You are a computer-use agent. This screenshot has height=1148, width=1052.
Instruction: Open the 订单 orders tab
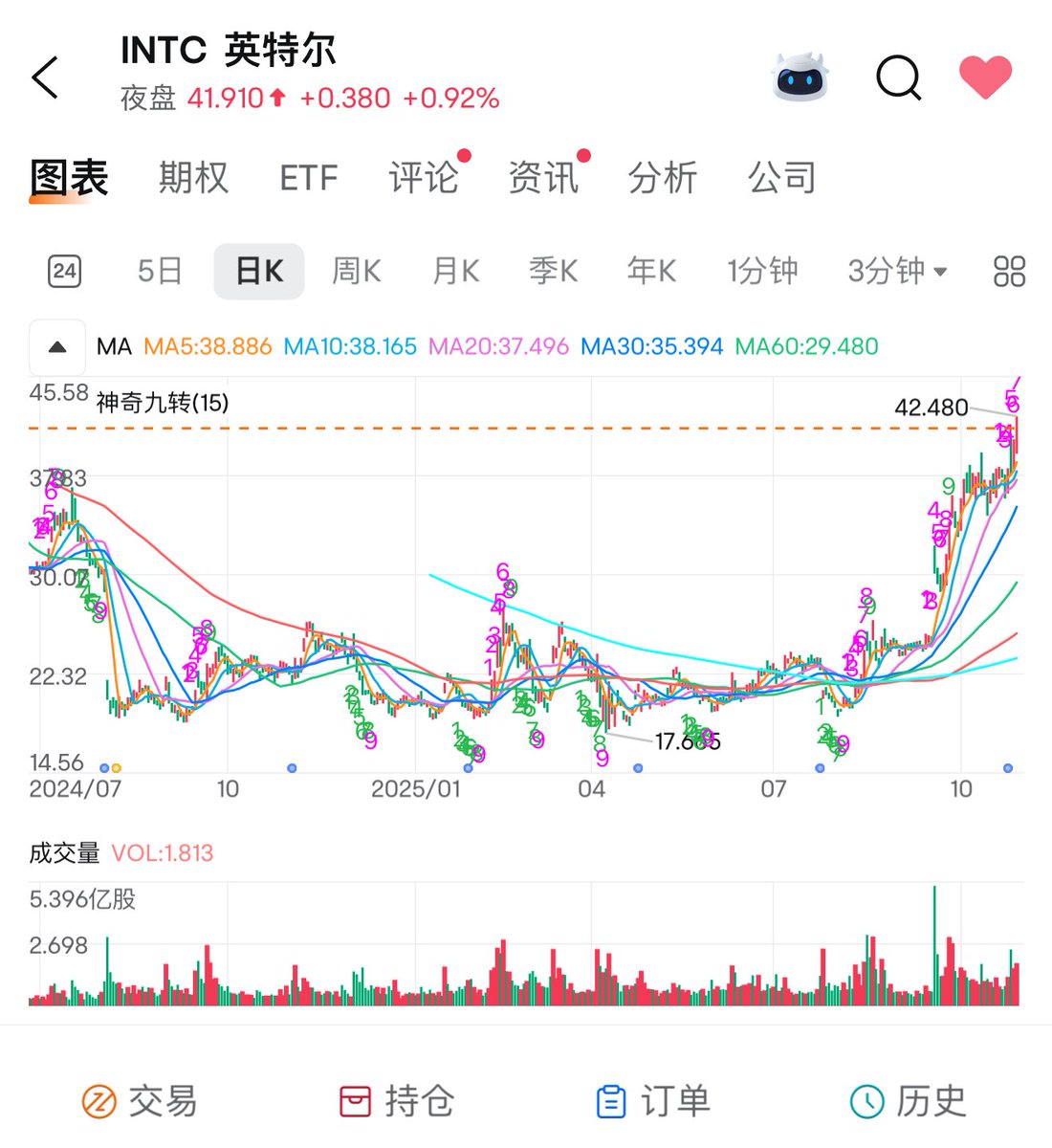pos(653,1102)
